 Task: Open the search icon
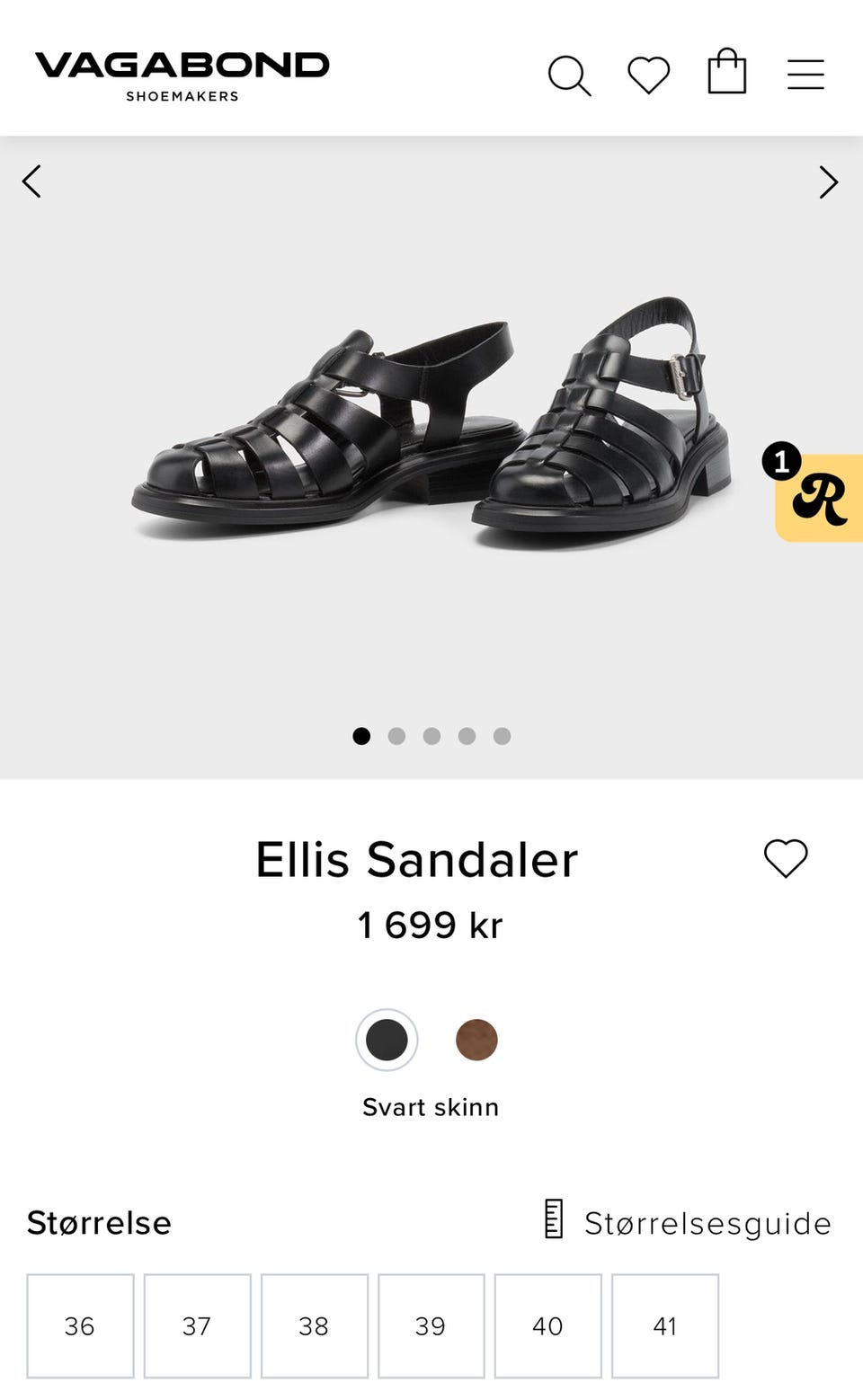point(569,75)
